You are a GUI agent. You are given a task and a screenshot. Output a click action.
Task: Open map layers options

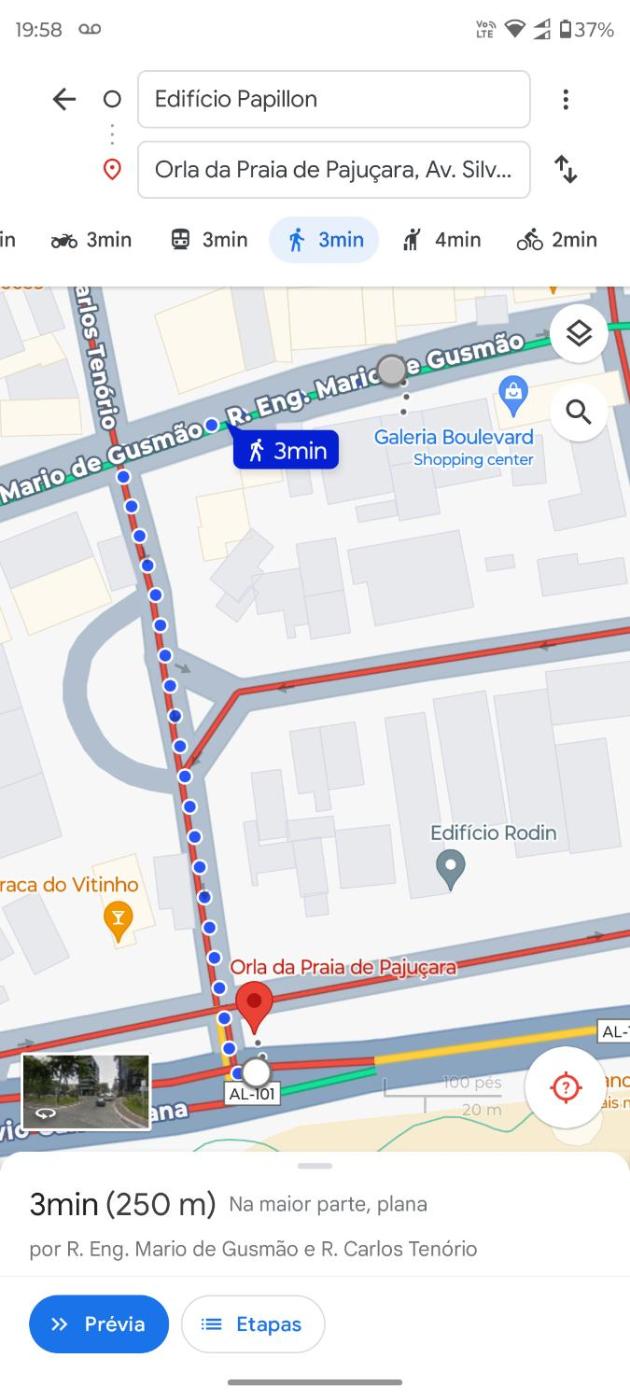coord(579,334)
